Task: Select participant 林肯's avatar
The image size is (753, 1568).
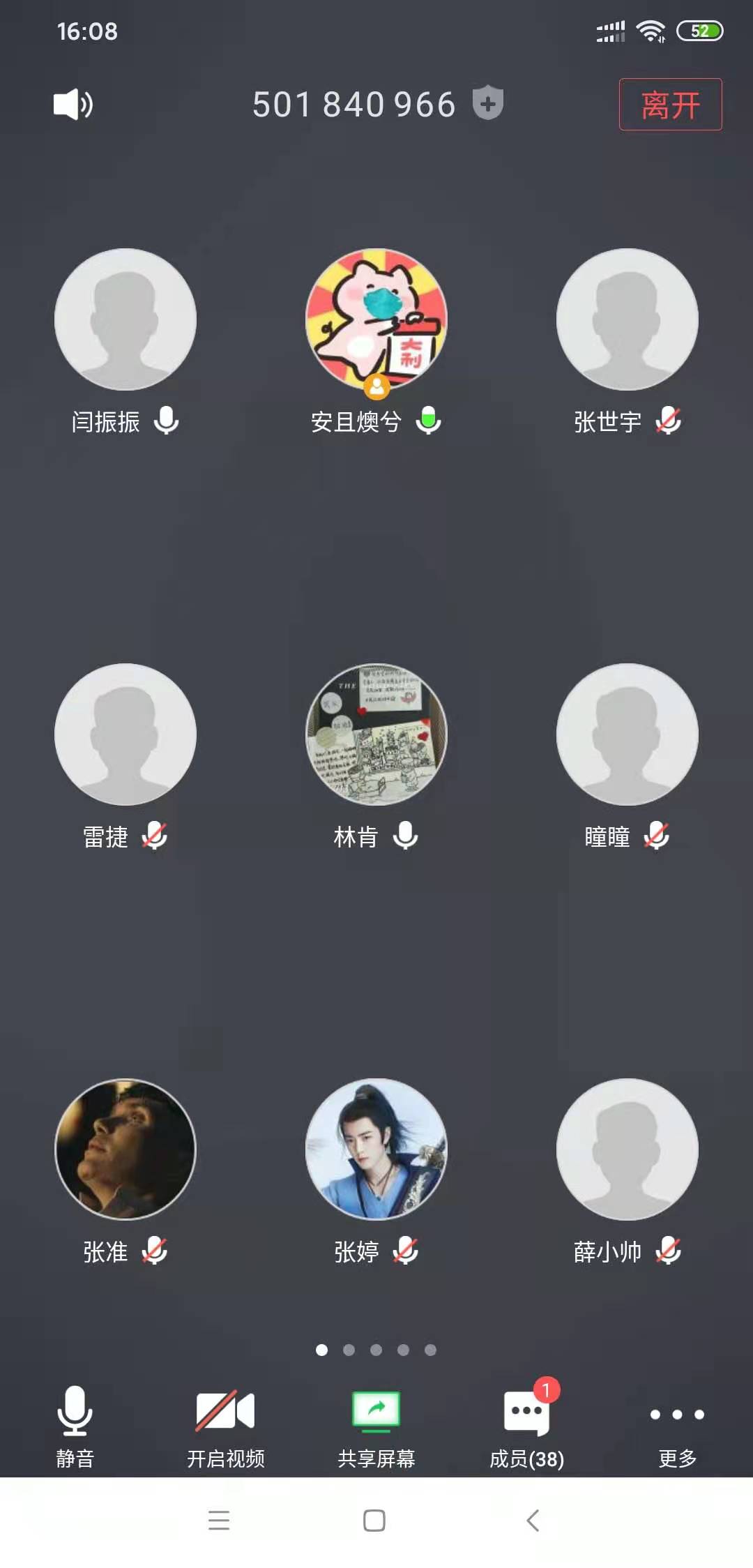Action: (x=376, y=734)
